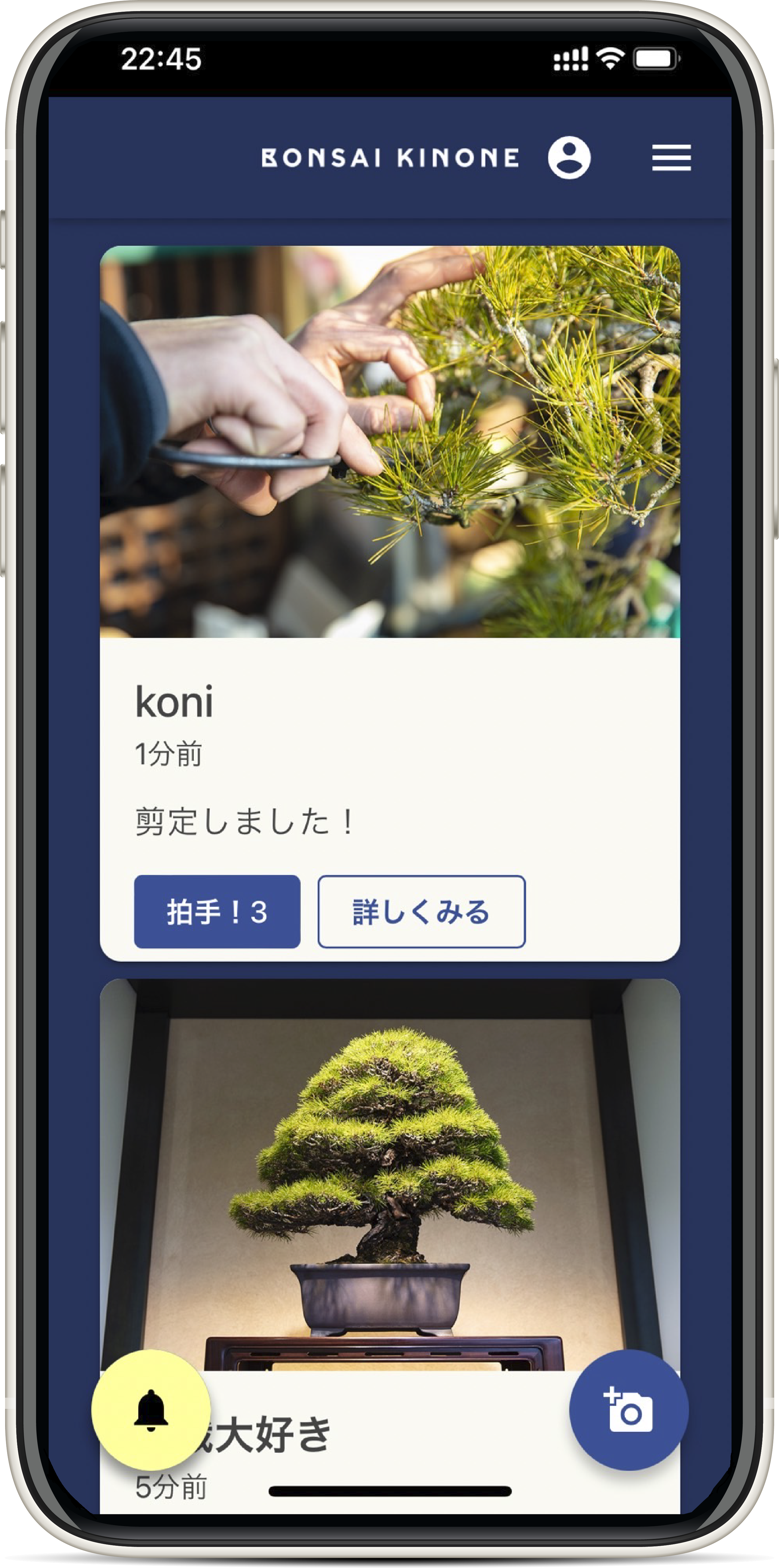View details with 詳しくみる button

coord(421,911)
